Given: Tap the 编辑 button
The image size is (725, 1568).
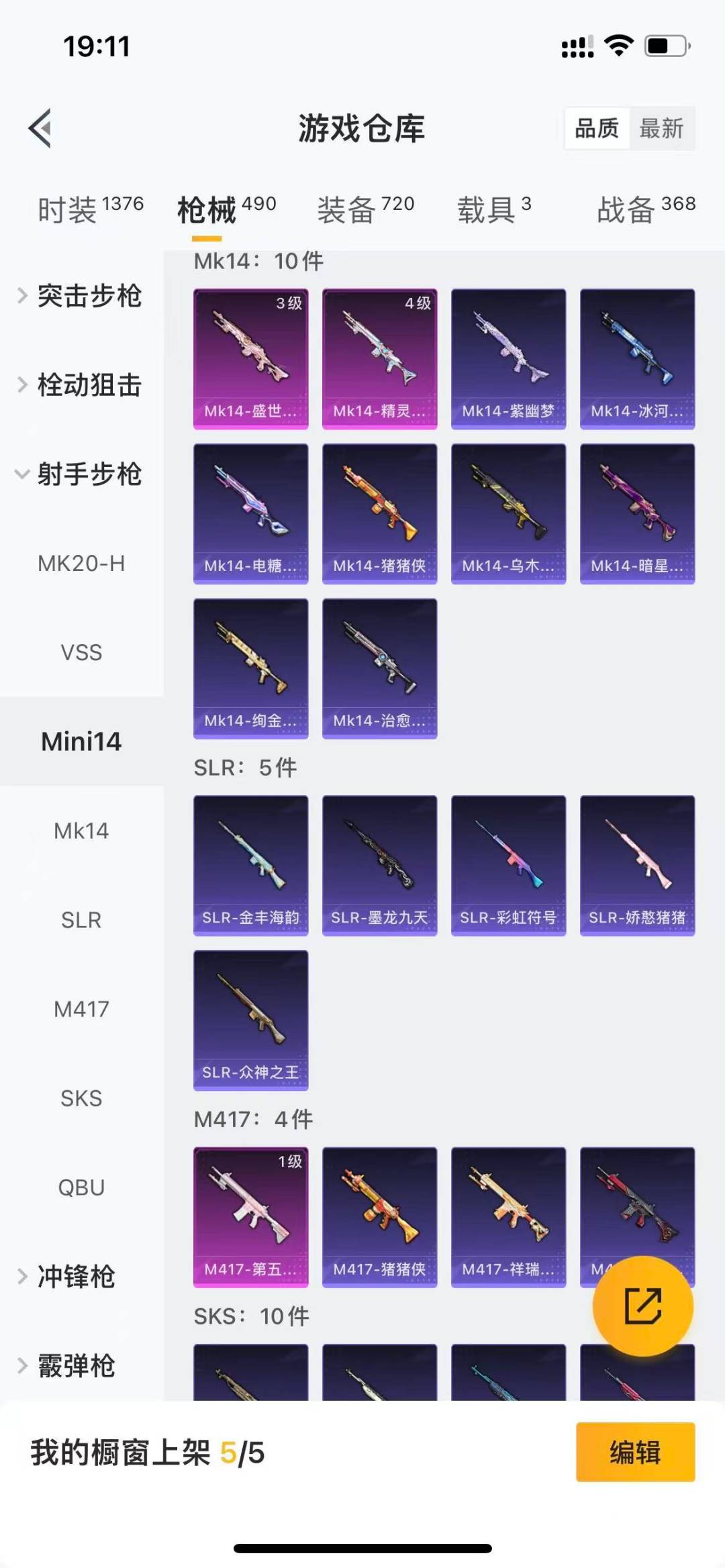Looking at the screenshot, I should [634, 1452].
